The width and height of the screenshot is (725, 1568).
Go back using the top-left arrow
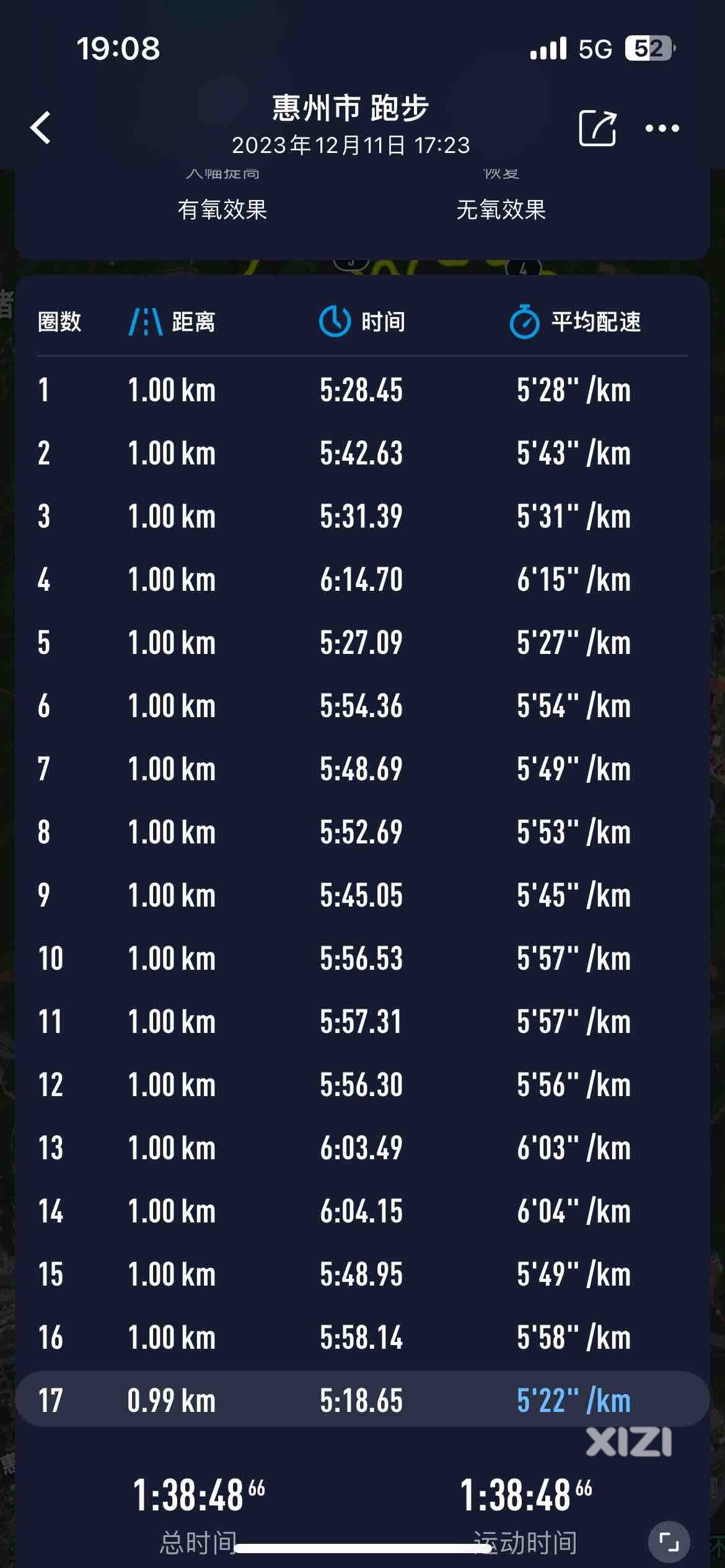pos(41,128)
